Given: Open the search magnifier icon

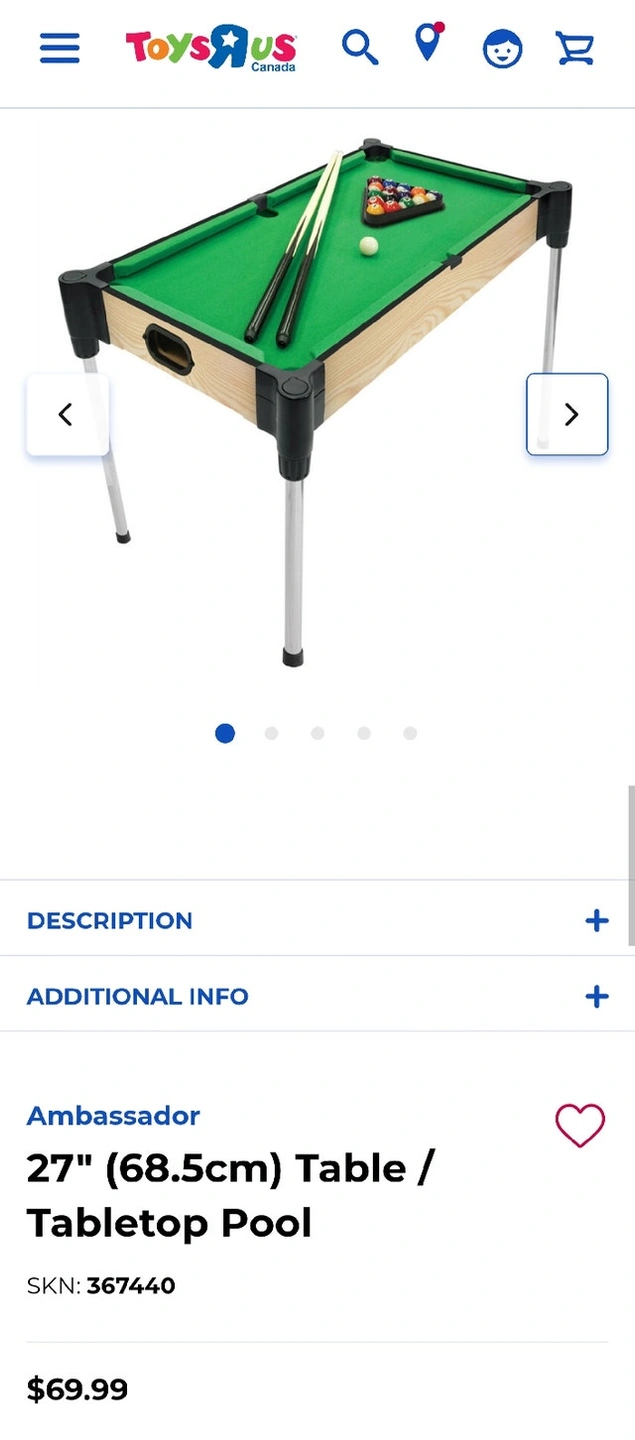Looking at the screenshot, I should pyautogui.click(x=360, y=47).
